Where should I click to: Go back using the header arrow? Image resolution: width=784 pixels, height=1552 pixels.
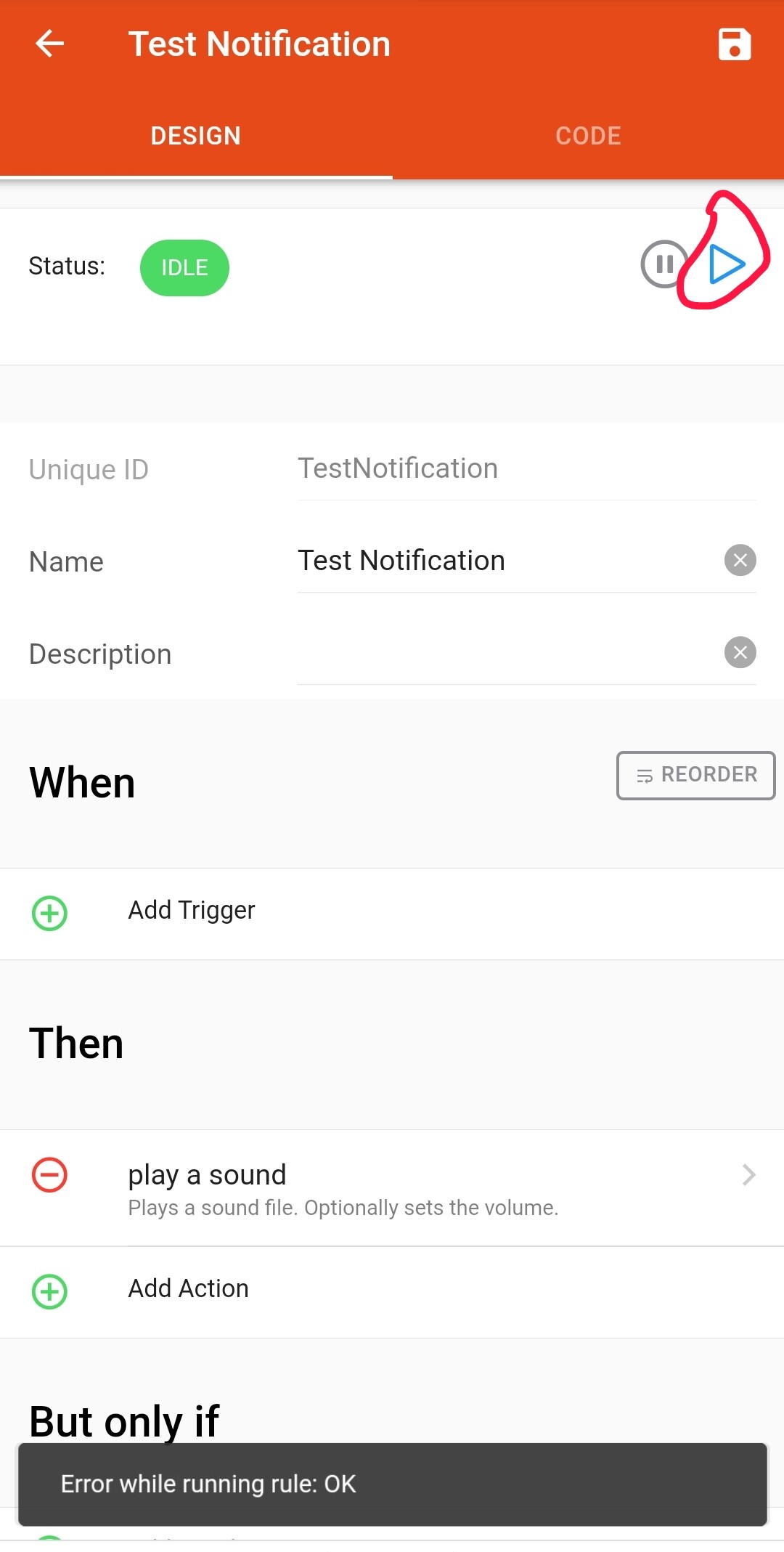coord(49,44)
